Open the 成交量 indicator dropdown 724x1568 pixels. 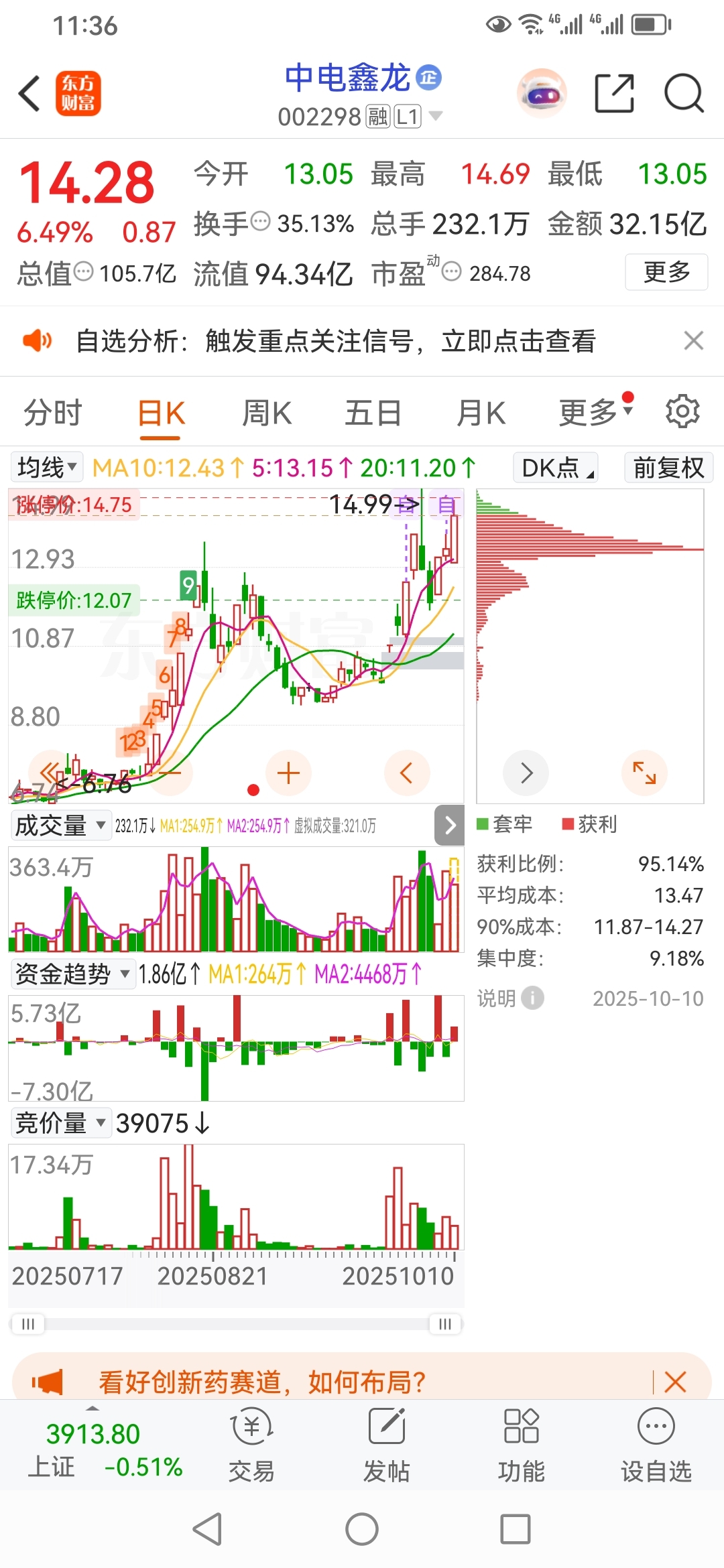[x=60, y=825]
